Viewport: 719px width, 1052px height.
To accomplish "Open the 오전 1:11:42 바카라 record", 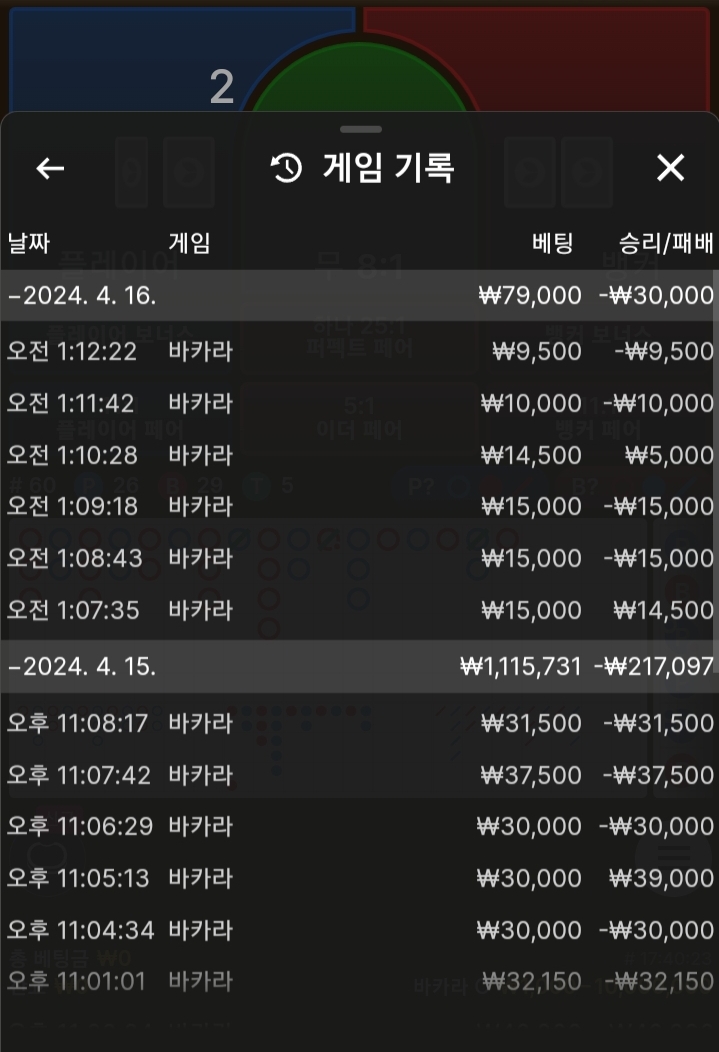I will (x=359, y=404).
